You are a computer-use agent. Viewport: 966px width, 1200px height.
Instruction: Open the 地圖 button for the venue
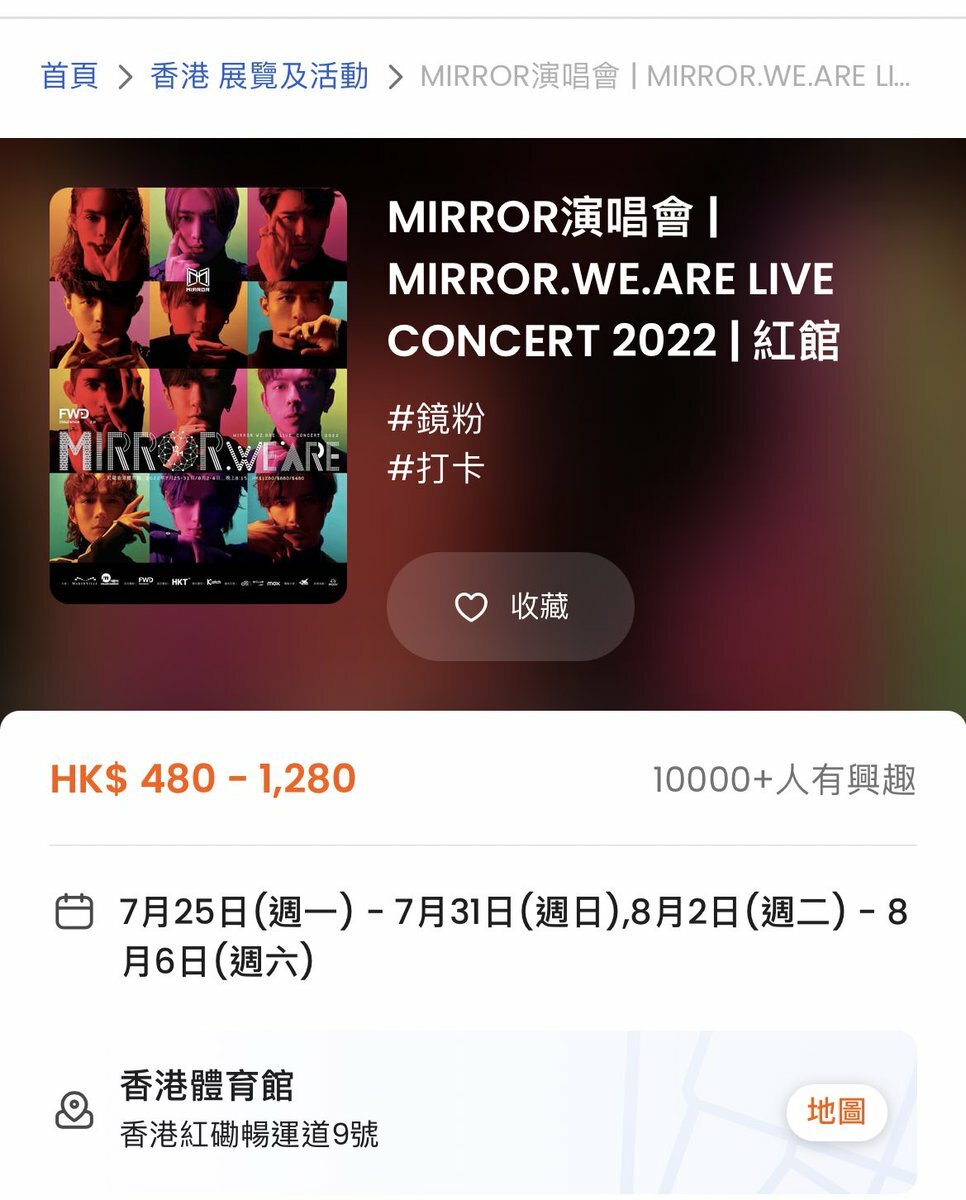point(836,1111)
